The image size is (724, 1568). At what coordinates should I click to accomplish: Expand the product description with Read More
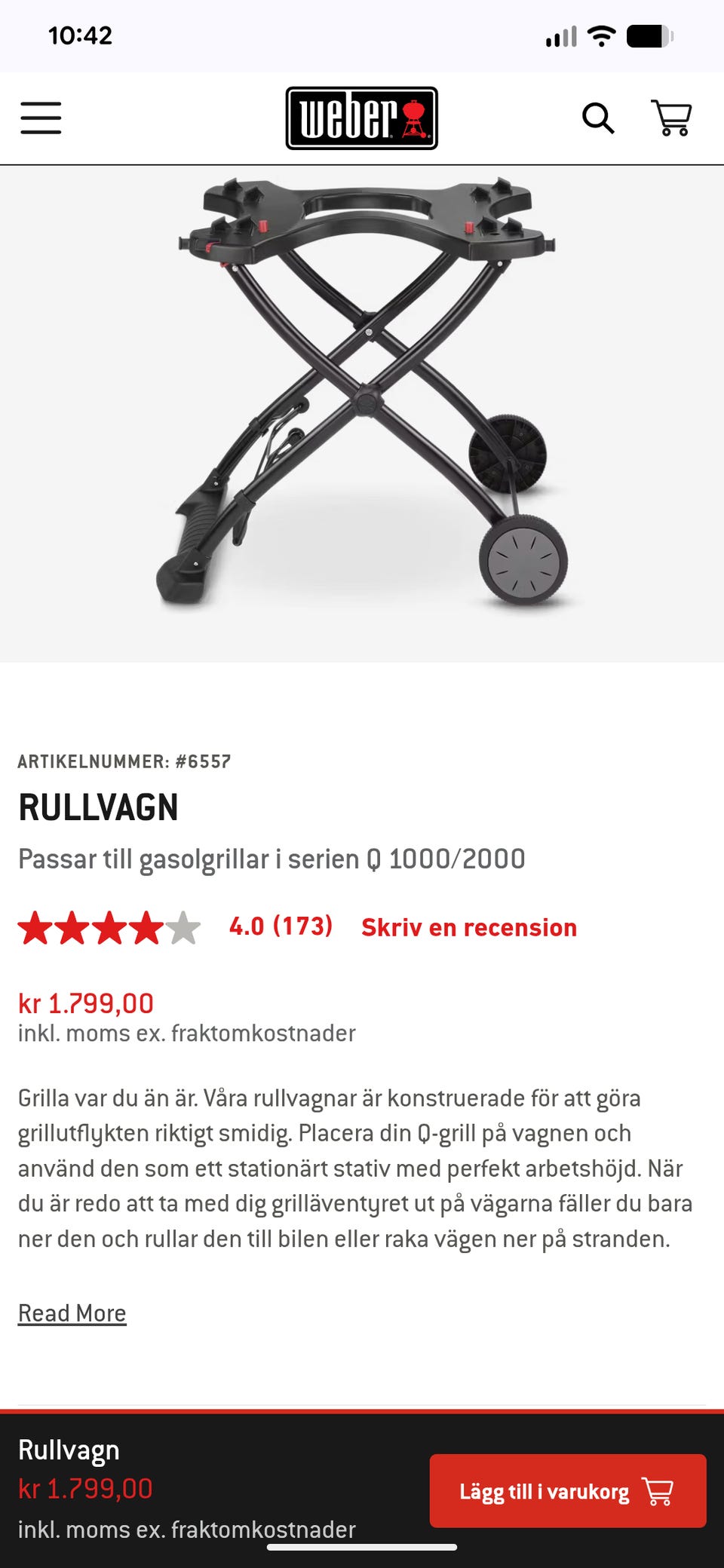72,1312
